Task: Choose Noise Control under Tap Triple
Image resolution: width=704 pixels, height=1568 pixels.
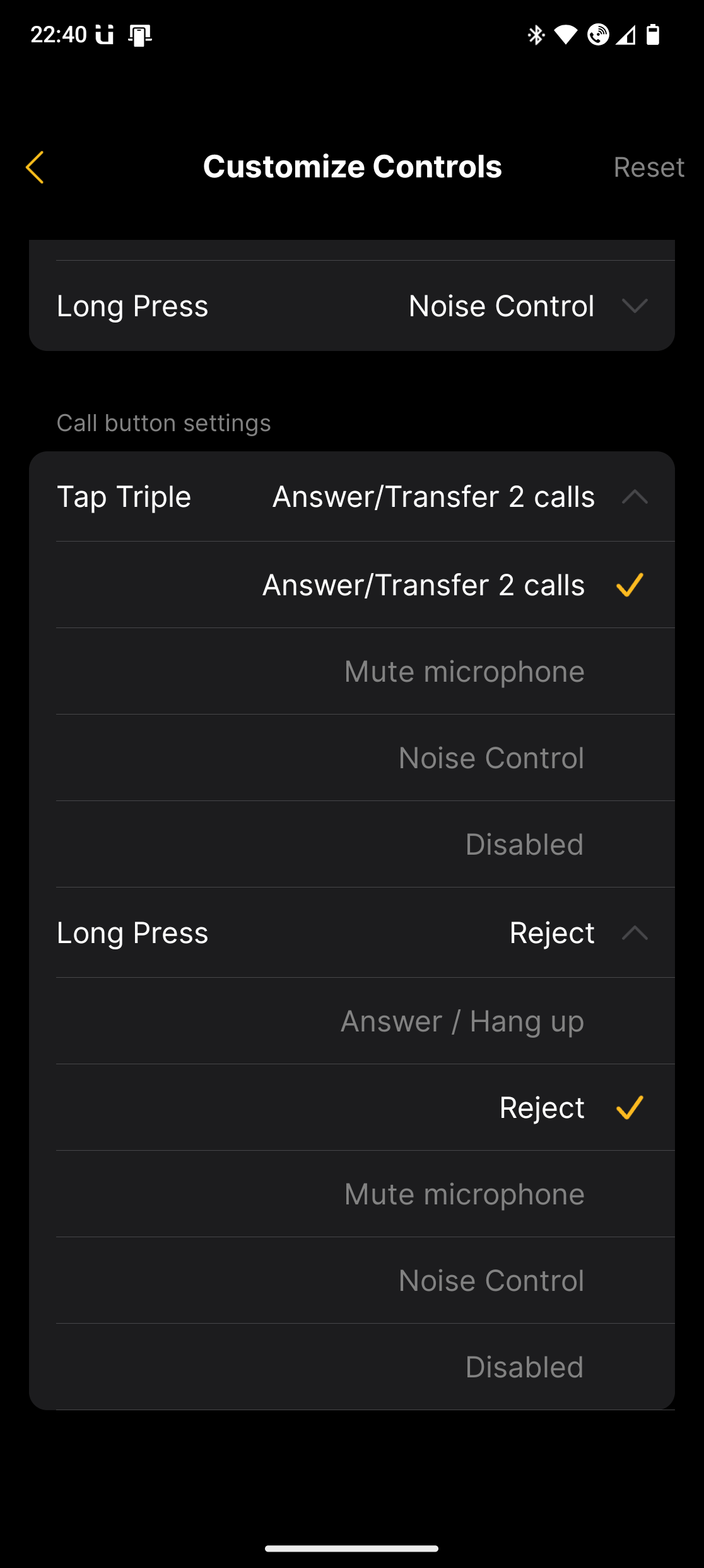Action: pyautogui.click(x=491, y=758)
